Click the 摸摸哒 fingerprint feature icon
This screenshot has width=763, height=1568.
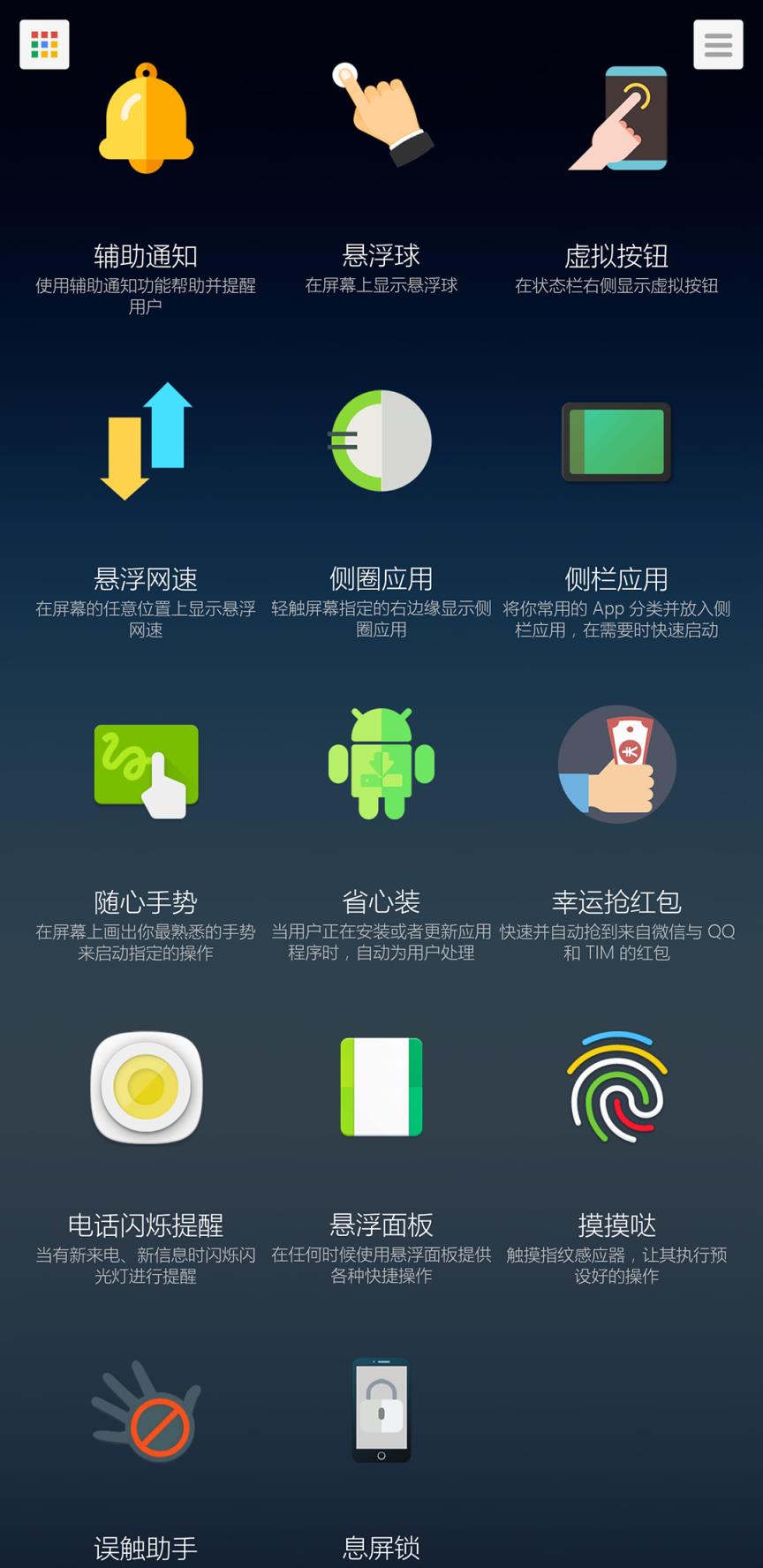(x=616, y=1088)
